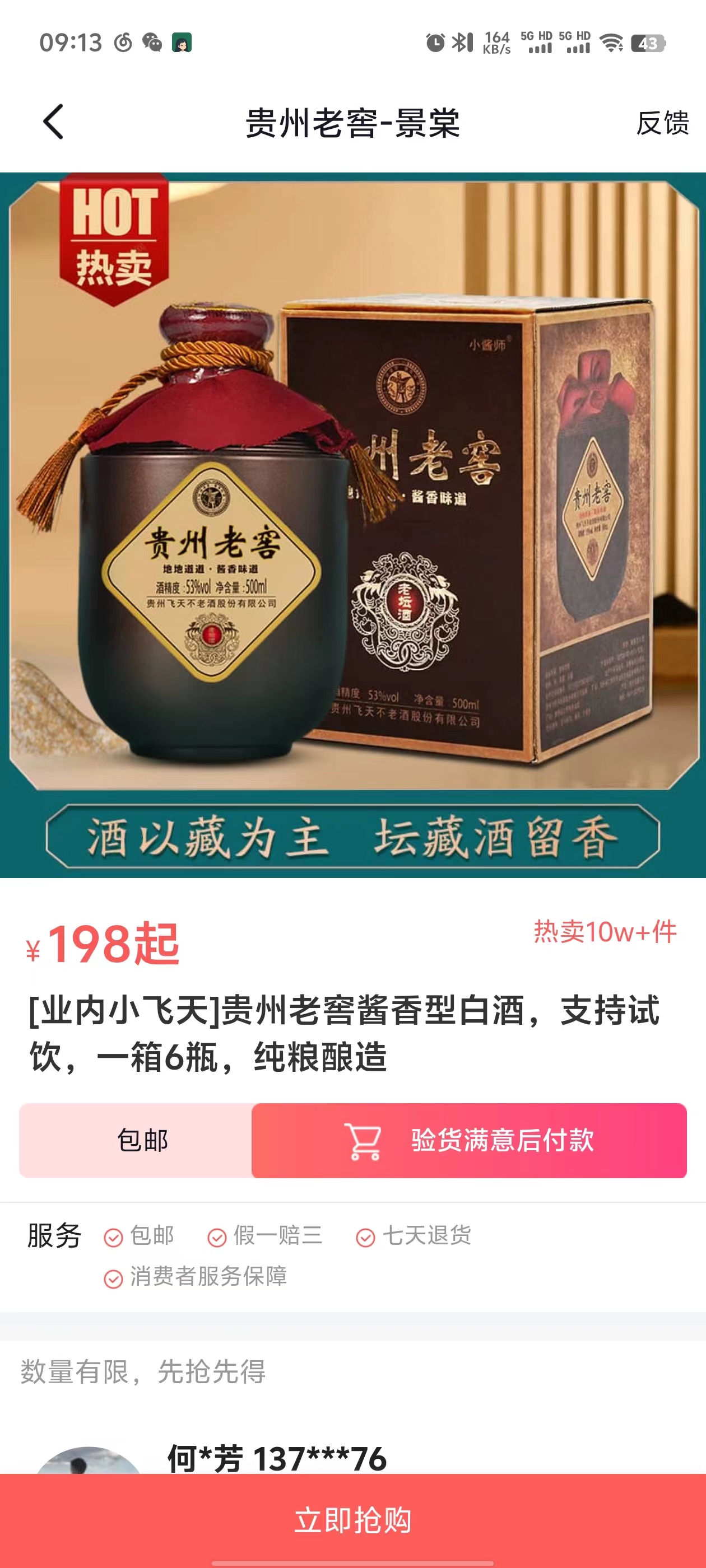Tap the 立即抢购 button
The image size is (706, 1568).
coord(352,1519)
